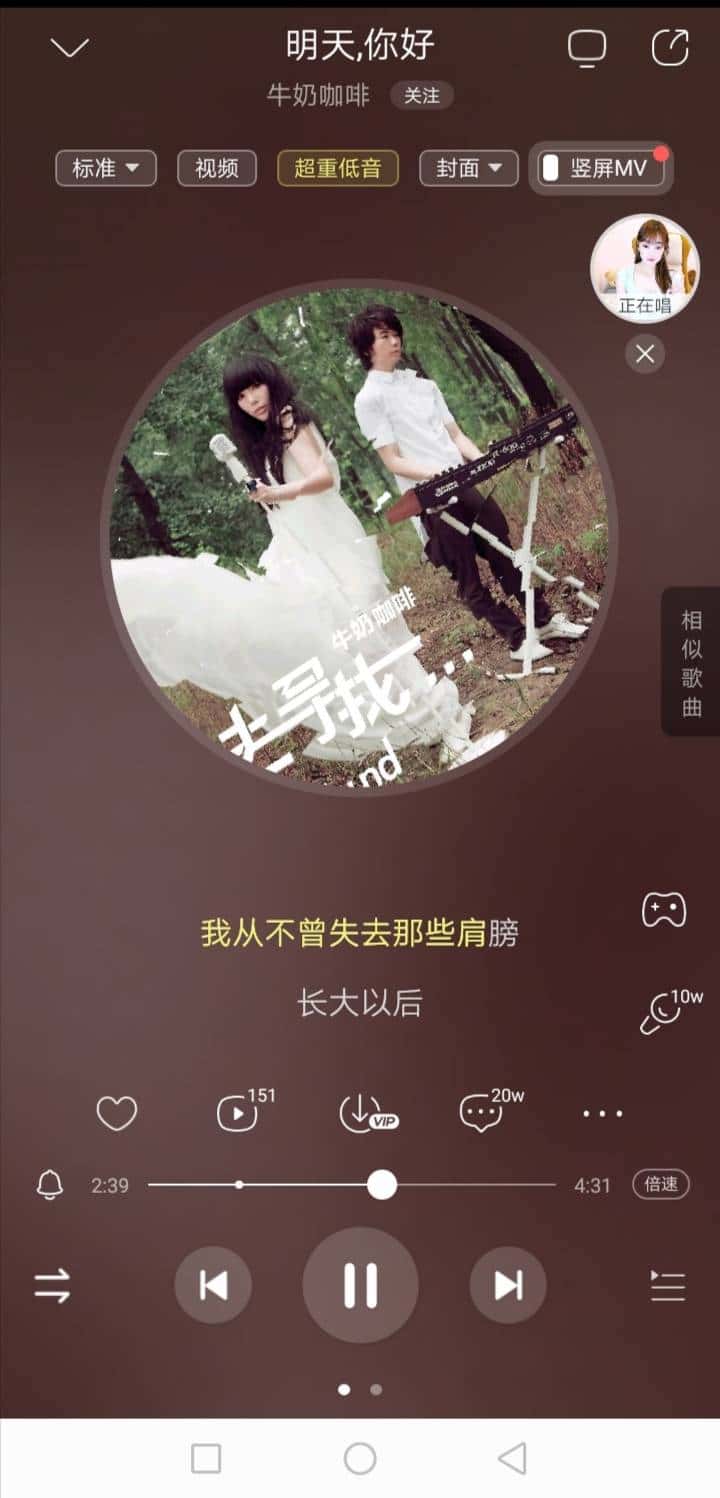Viewport: 720px width, 1498px height.
Task: Collapse the player with the down chevron
Action: 68,46
